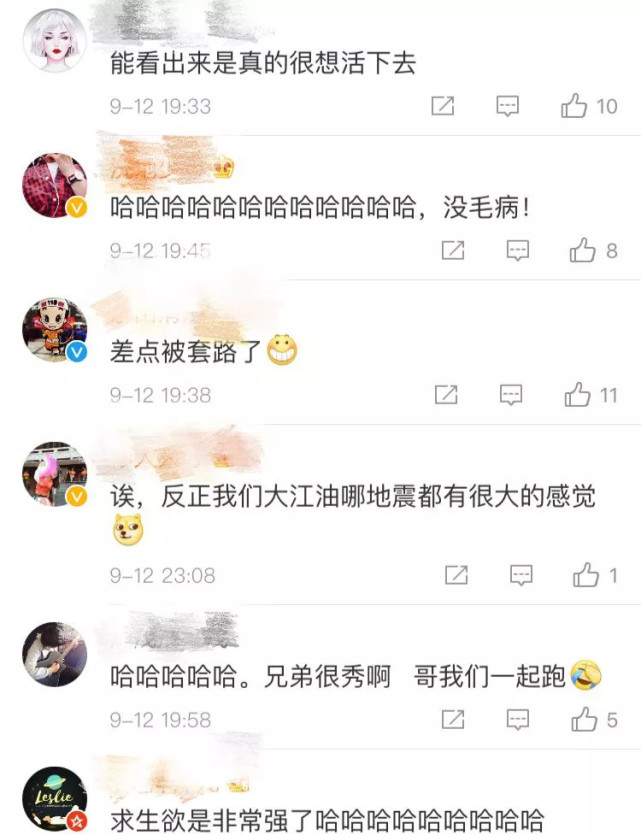Like the comment about 大江油 earthquake
The width and height of the screenshot is (641, 835).
(x=585, y=575)
